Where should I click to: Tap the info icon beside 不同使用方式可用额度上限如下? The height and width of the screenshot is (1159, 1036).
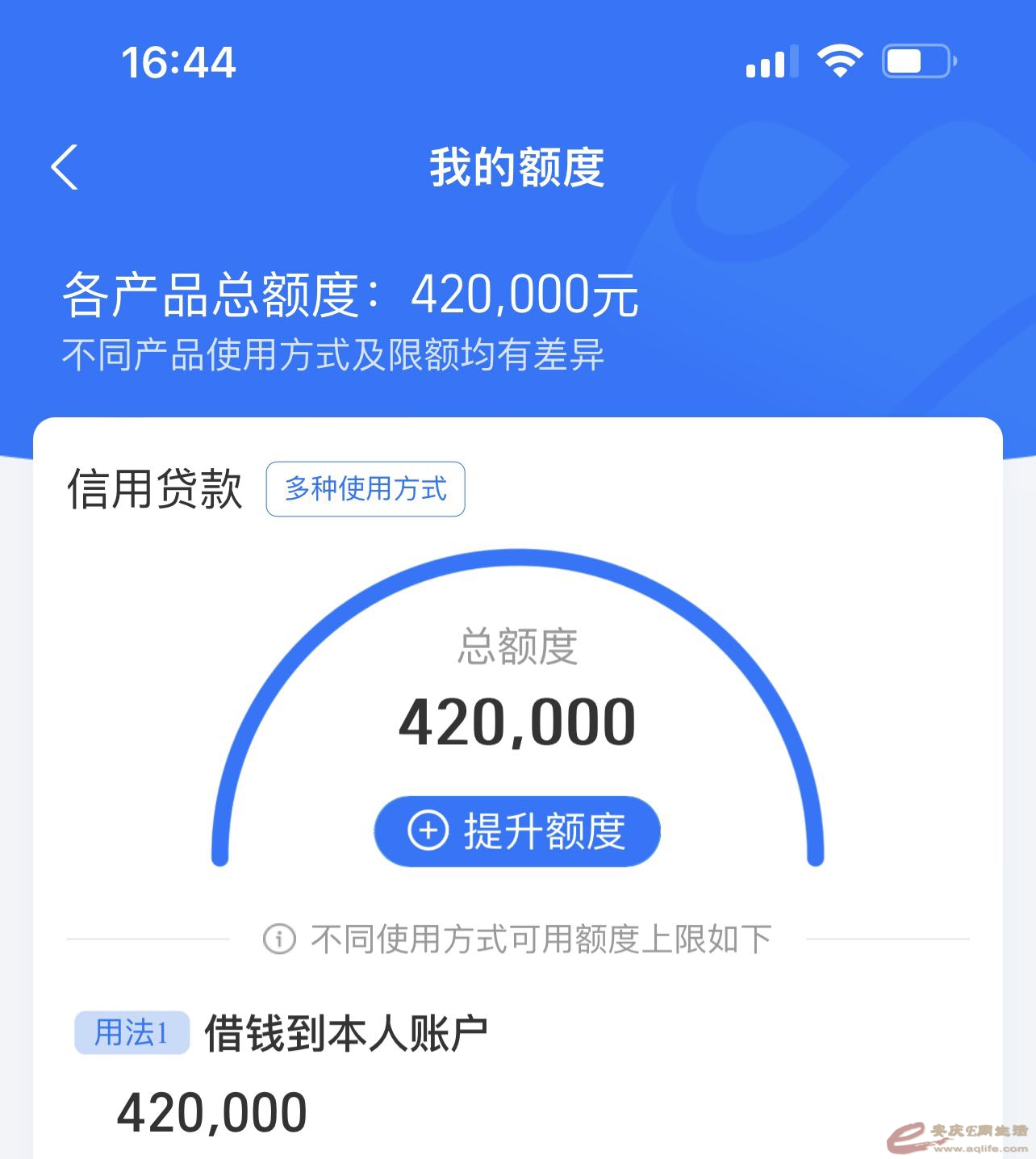pyautogui.click(x=279, y=939)
